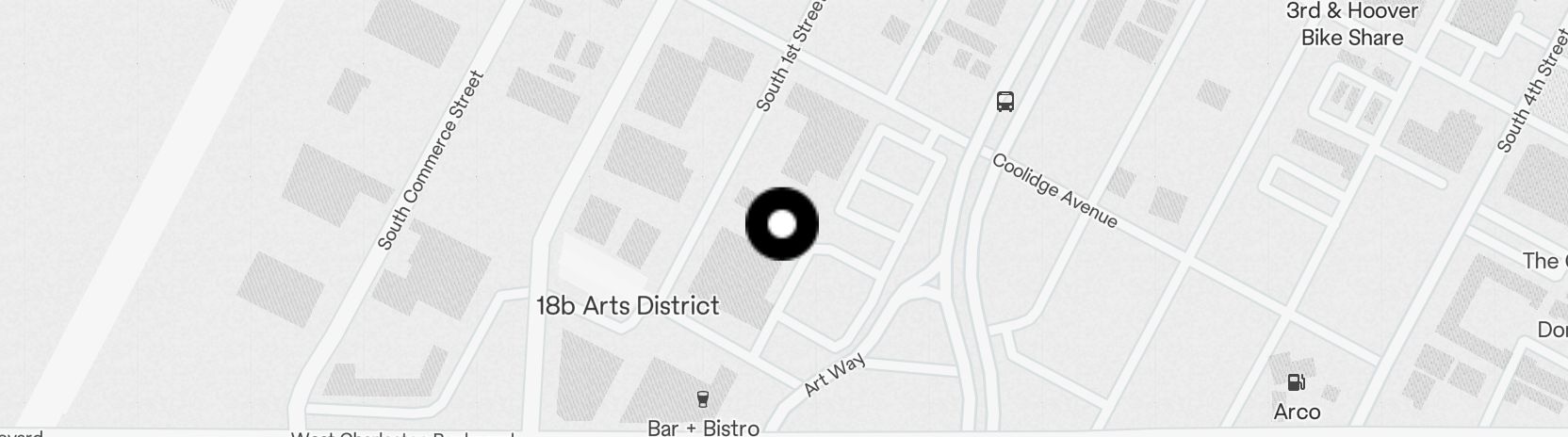Select the bus stop icon near Coolidge Avenue
This screenshot has height=437, width=1568.
coord(1005,102)
